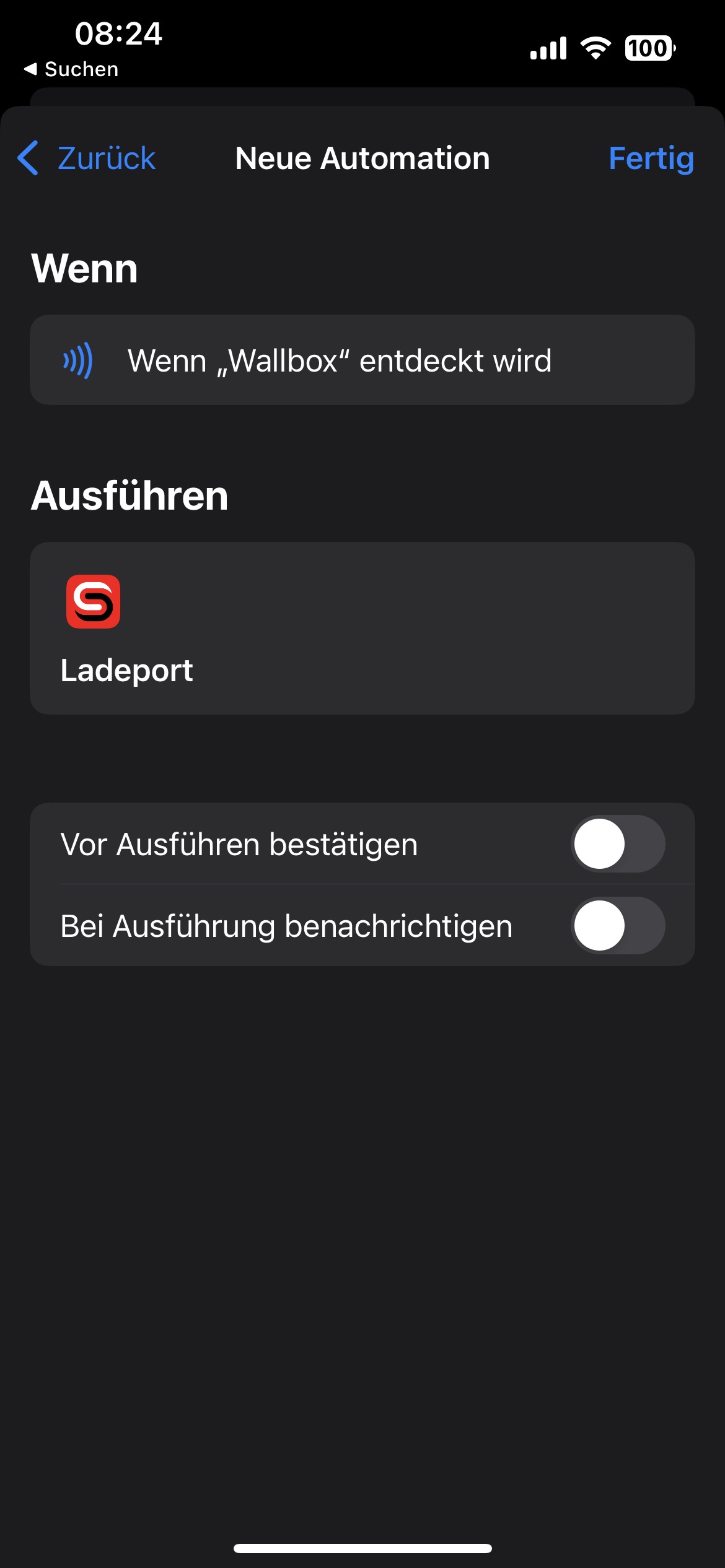Enable Vor Ausführen bestätigen

[618, 843]
